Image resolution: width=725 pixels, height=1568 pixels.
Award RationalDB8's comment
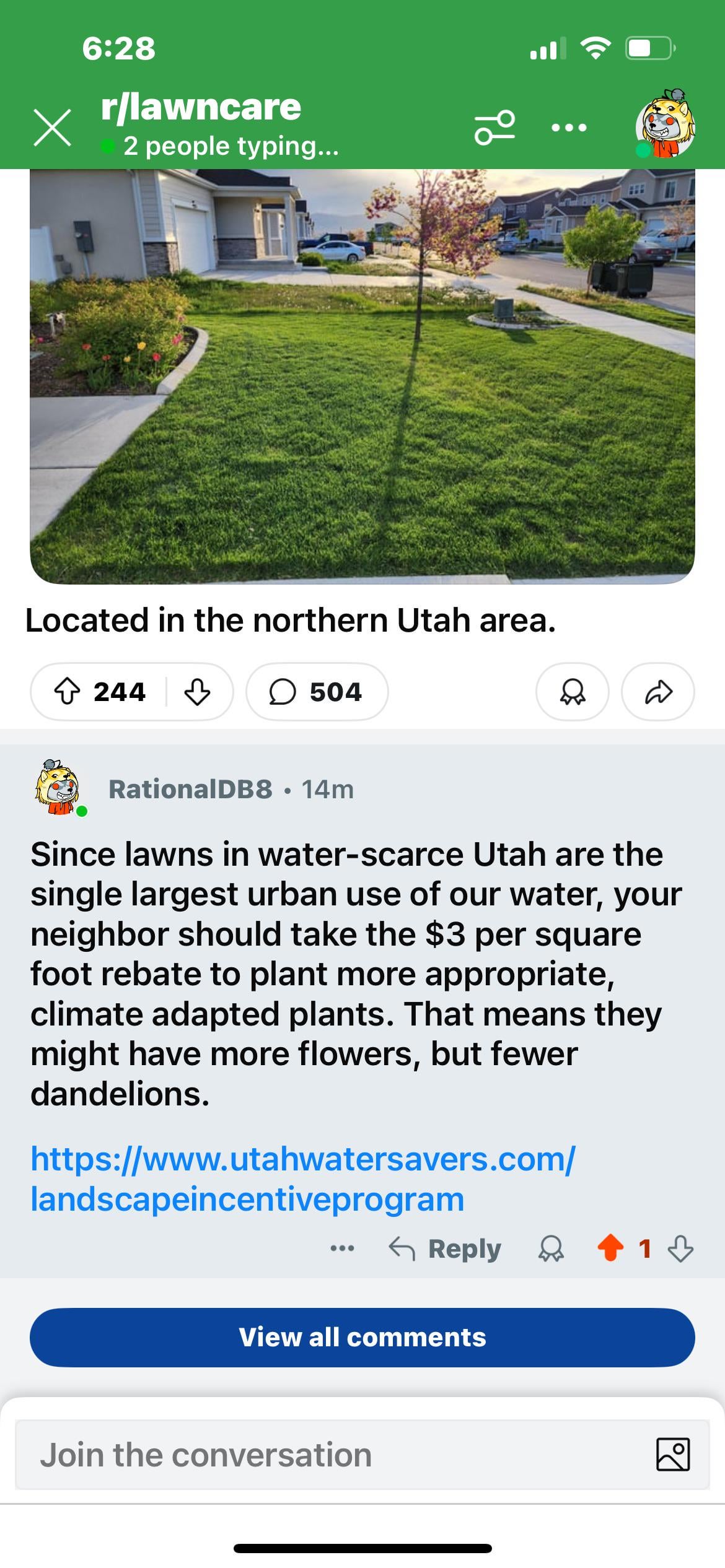point(551,1248)
